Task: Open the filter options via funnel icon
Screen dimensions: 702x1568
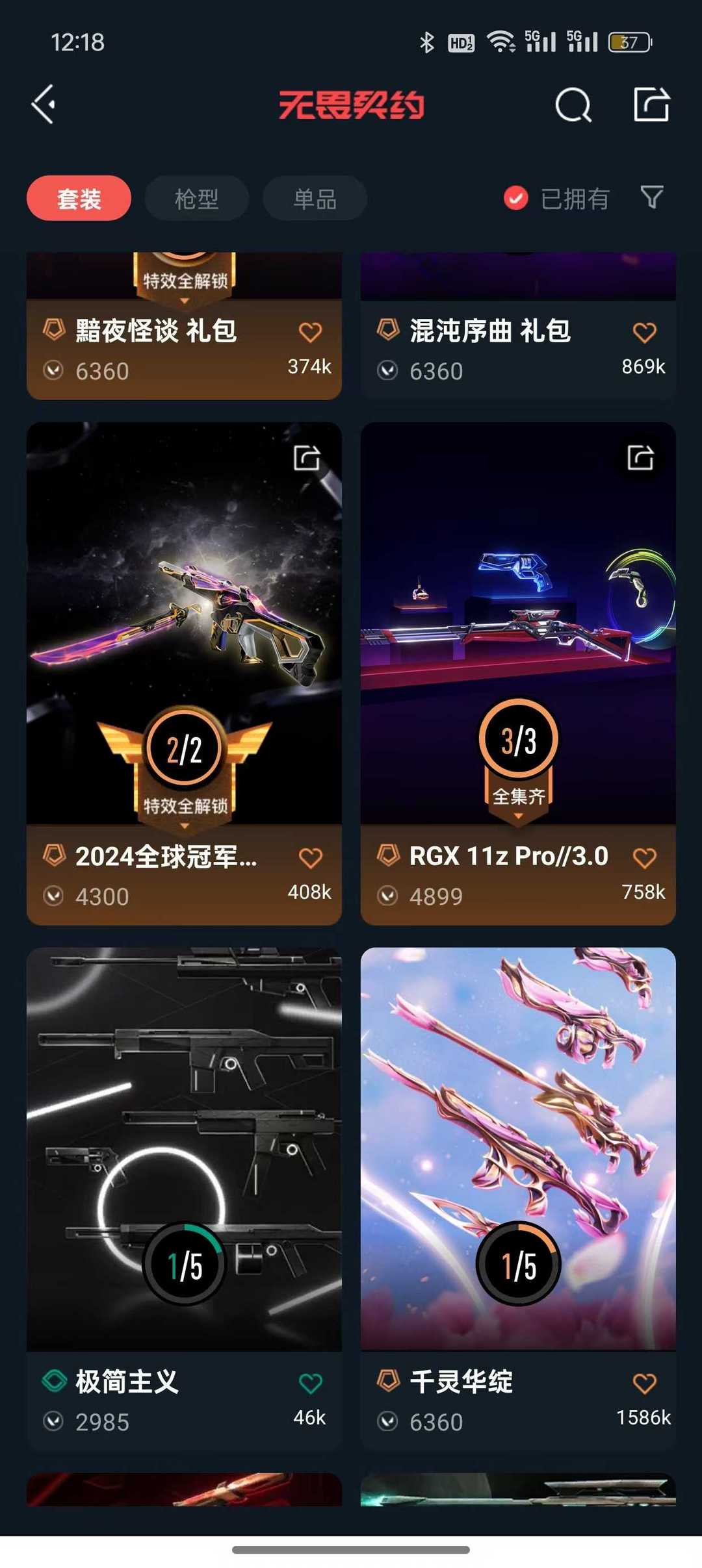Action: click(652, 198)
